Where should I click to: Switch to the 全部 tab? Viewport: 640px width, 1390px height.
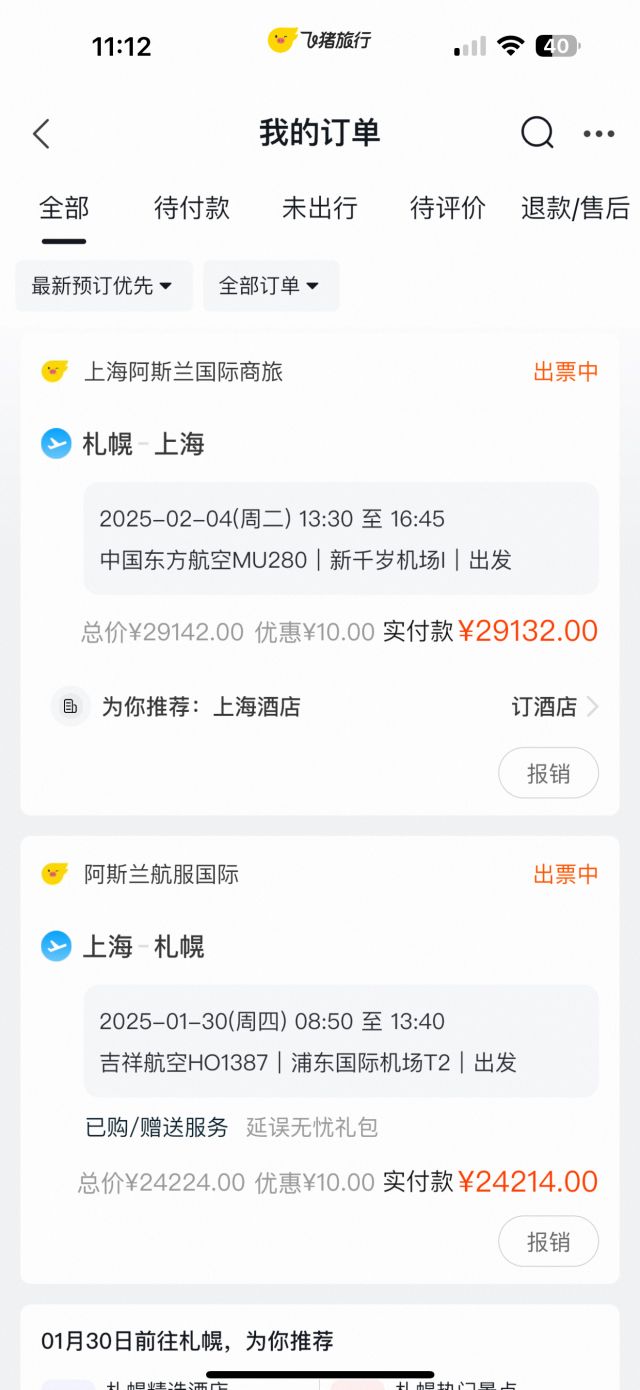tap(64, 208)
